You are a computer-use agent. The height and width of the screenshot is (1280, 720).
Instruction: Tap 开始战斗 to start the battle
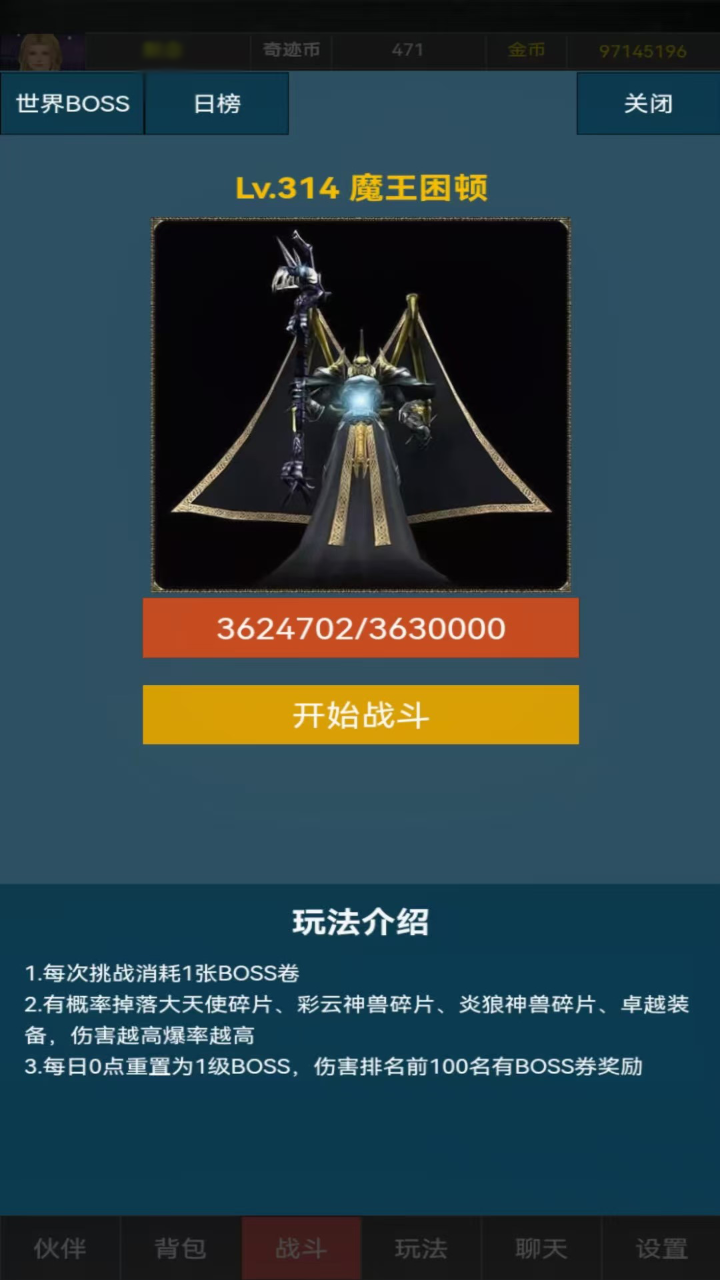[360, 715]
